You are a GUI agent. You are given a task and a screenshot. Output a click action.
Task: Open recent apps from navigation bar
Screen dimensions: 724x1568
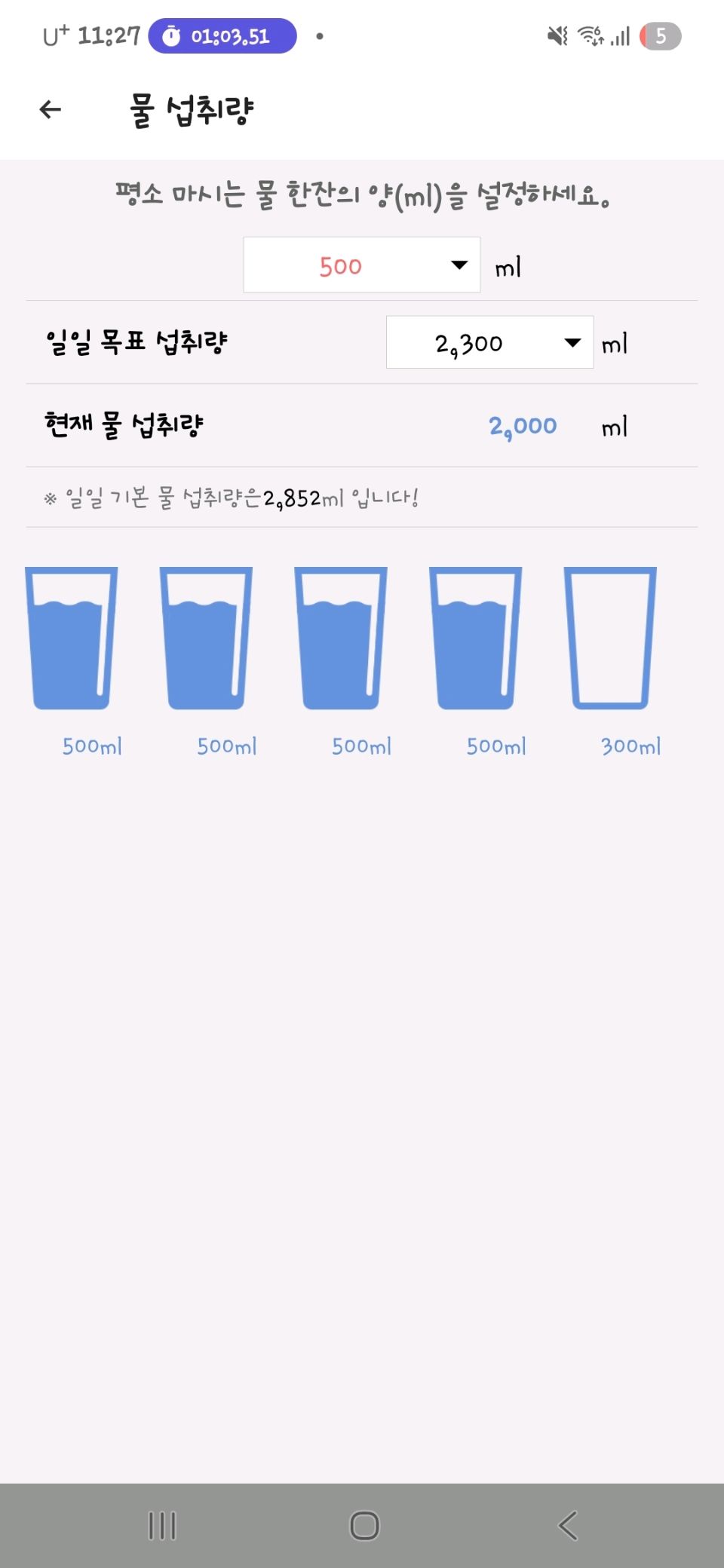click(162, 1526)
